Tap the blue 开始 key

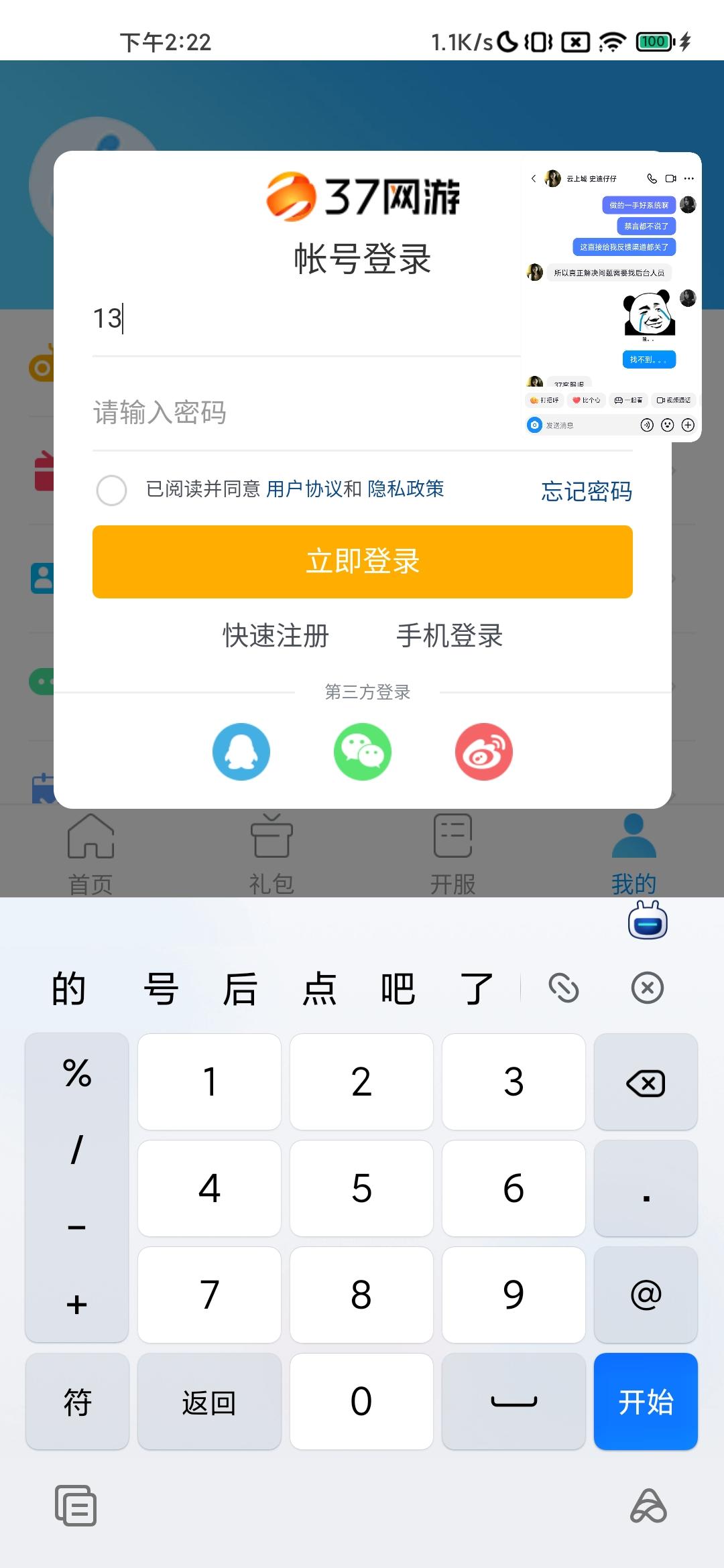pyautogui.click(x=646, y=1402)
